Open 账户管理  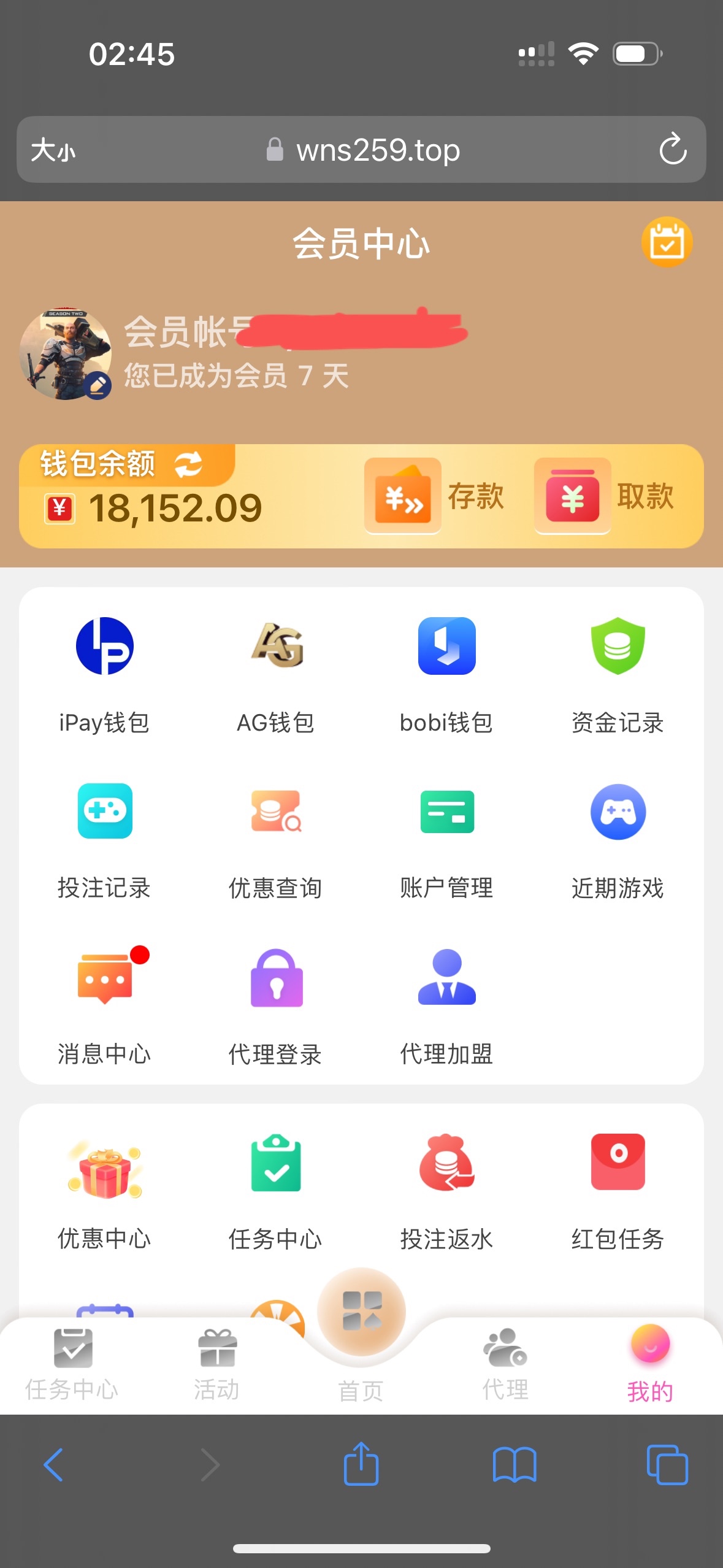pyautogui.click(x=446, y=839)
